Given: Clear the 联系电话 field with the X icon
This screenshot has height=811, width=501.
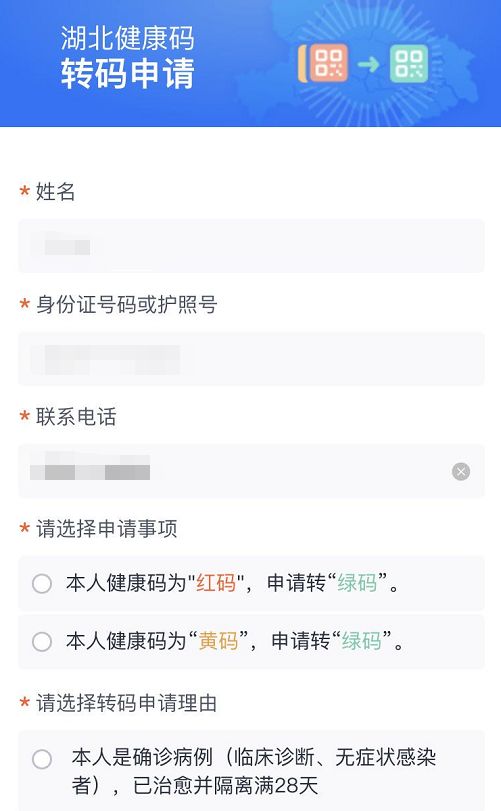Looking at the screenshot, I should pos(461,471).
